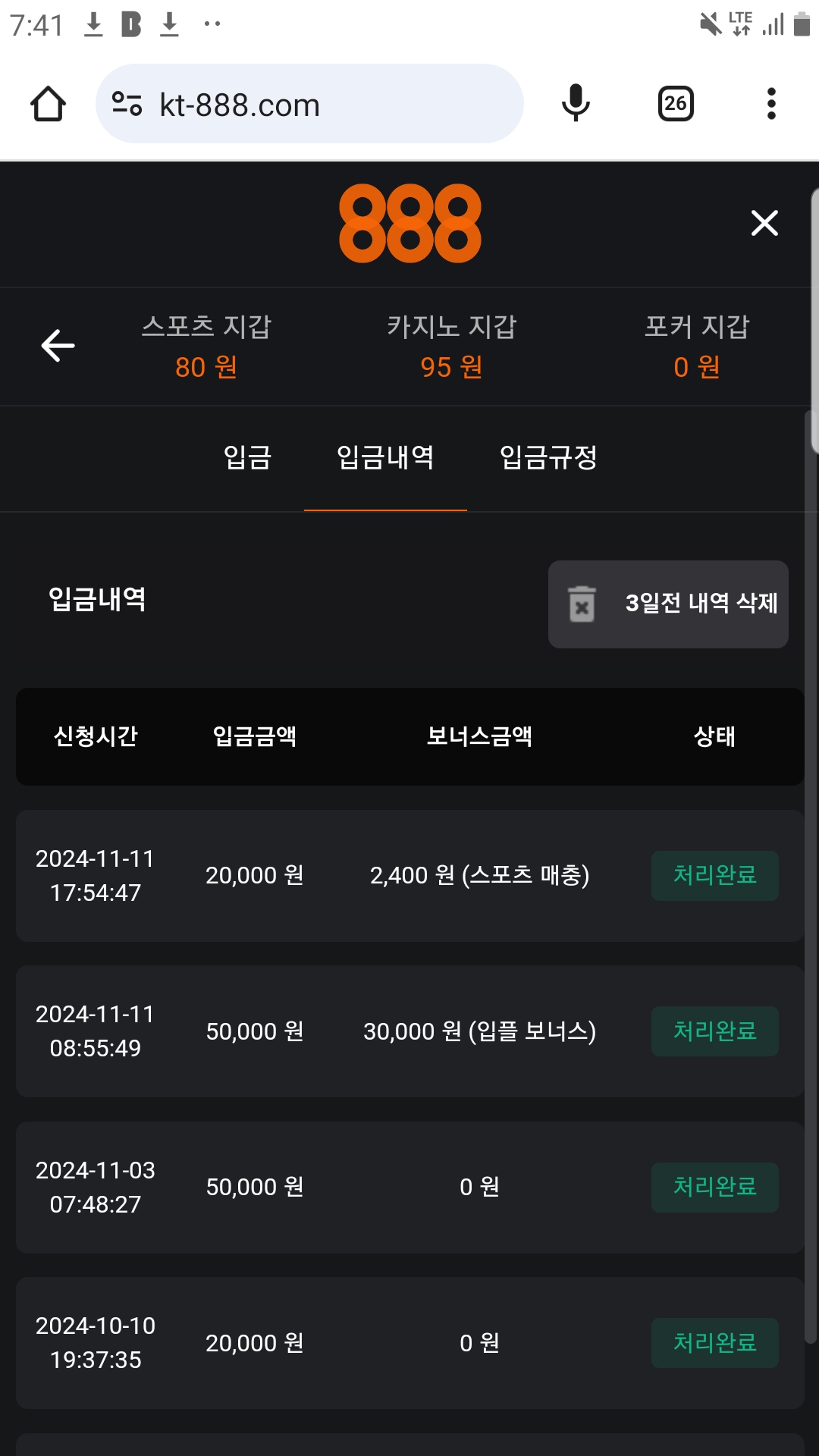Image resolution: width=819 pixels, height=1456 pixels.
Task: Go back with the left arrow
Action: (x=58, y=346)
